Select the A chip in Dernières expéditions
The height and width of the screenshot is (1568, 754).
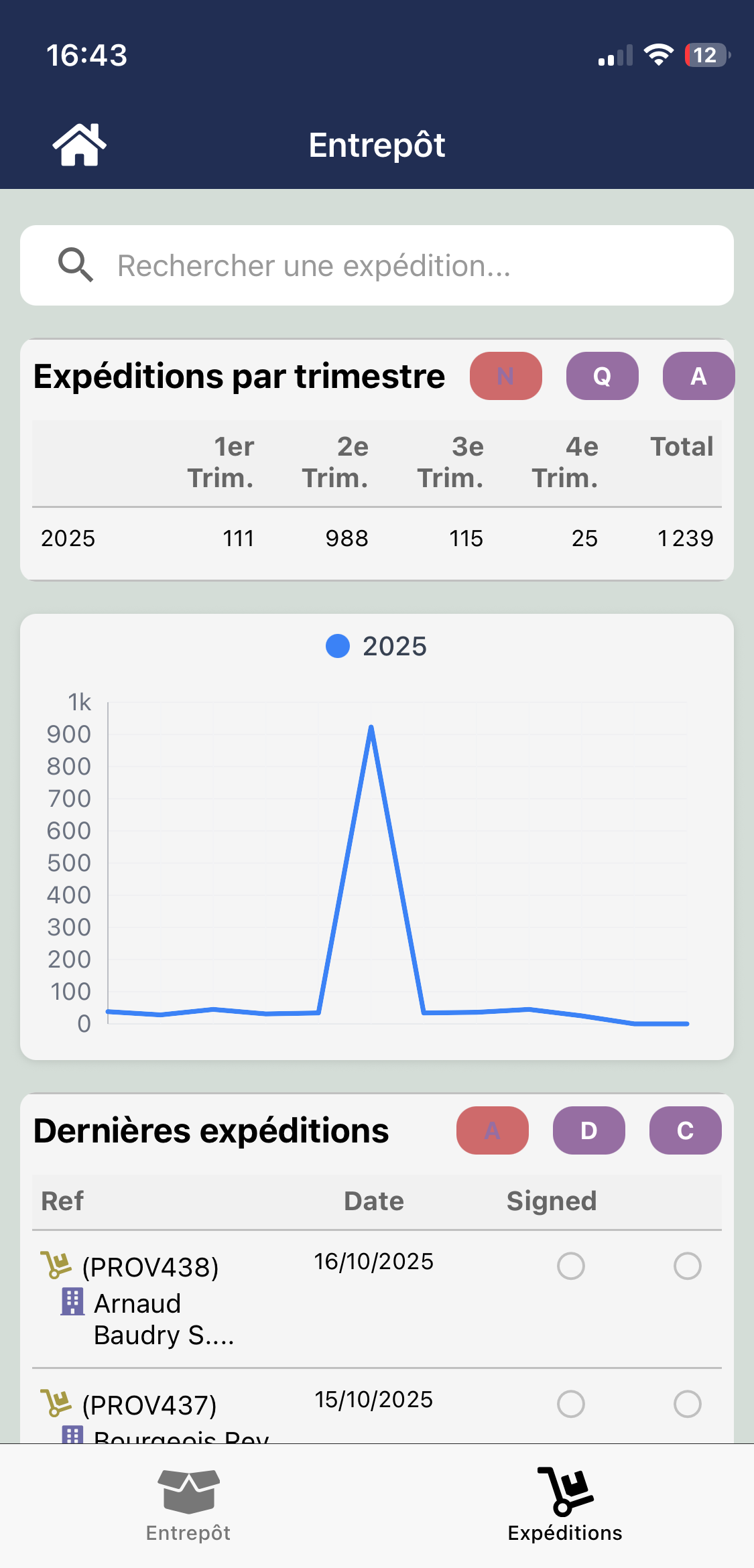click(492, 1130)
